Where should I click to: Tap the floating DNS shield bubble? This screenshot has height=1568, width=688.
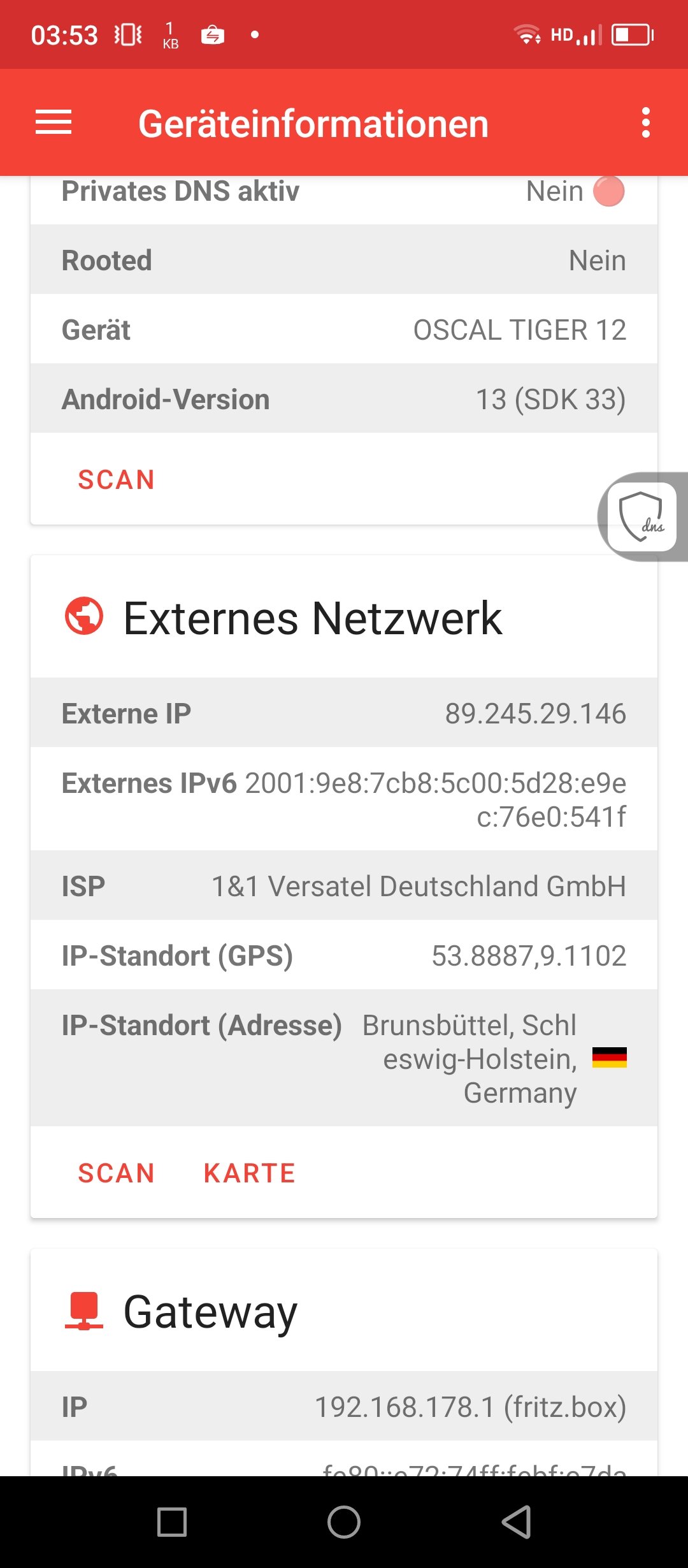(642, 517)
